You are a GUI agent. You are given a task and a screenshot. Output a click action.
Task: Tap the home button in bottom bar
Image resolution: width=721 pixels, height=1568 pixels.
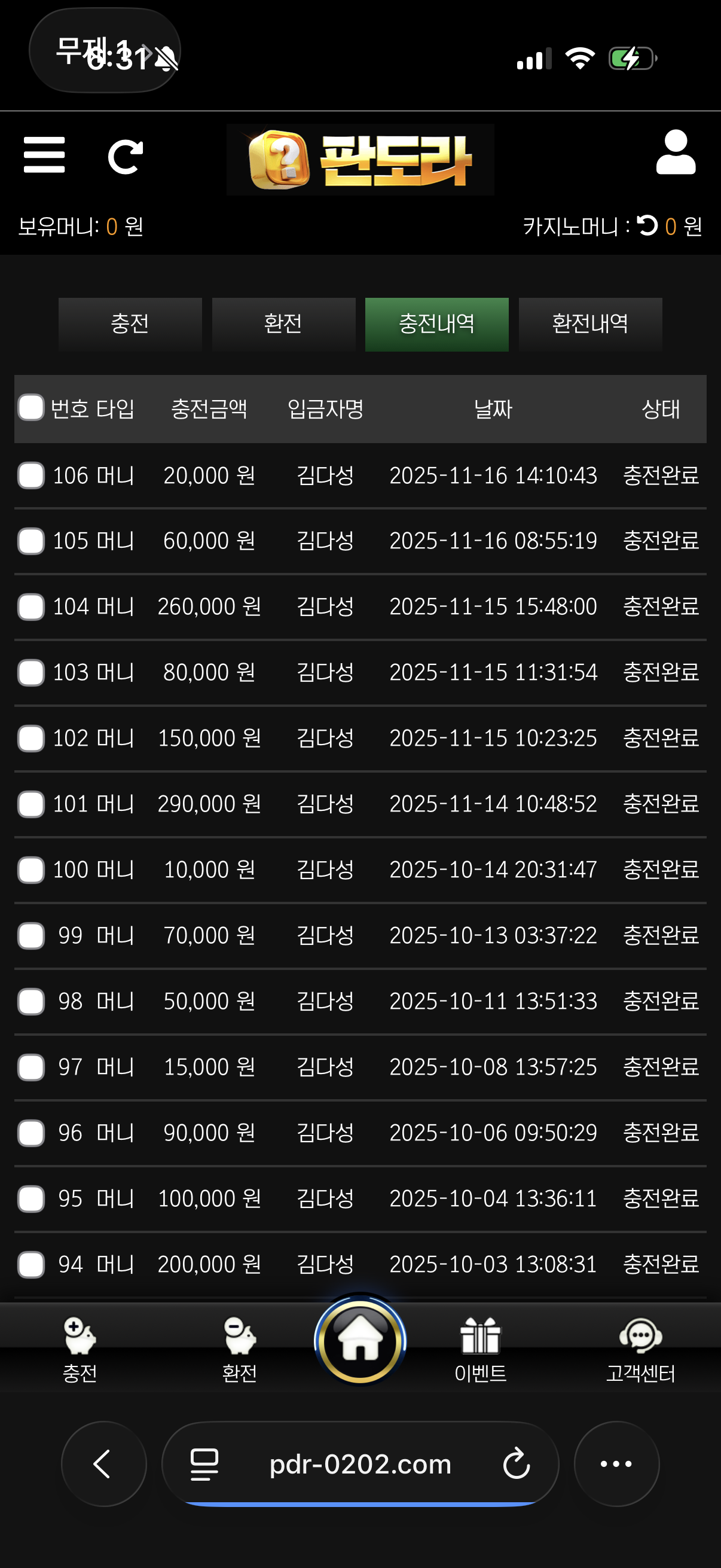pyautogui.click(x=360, y=1342)
